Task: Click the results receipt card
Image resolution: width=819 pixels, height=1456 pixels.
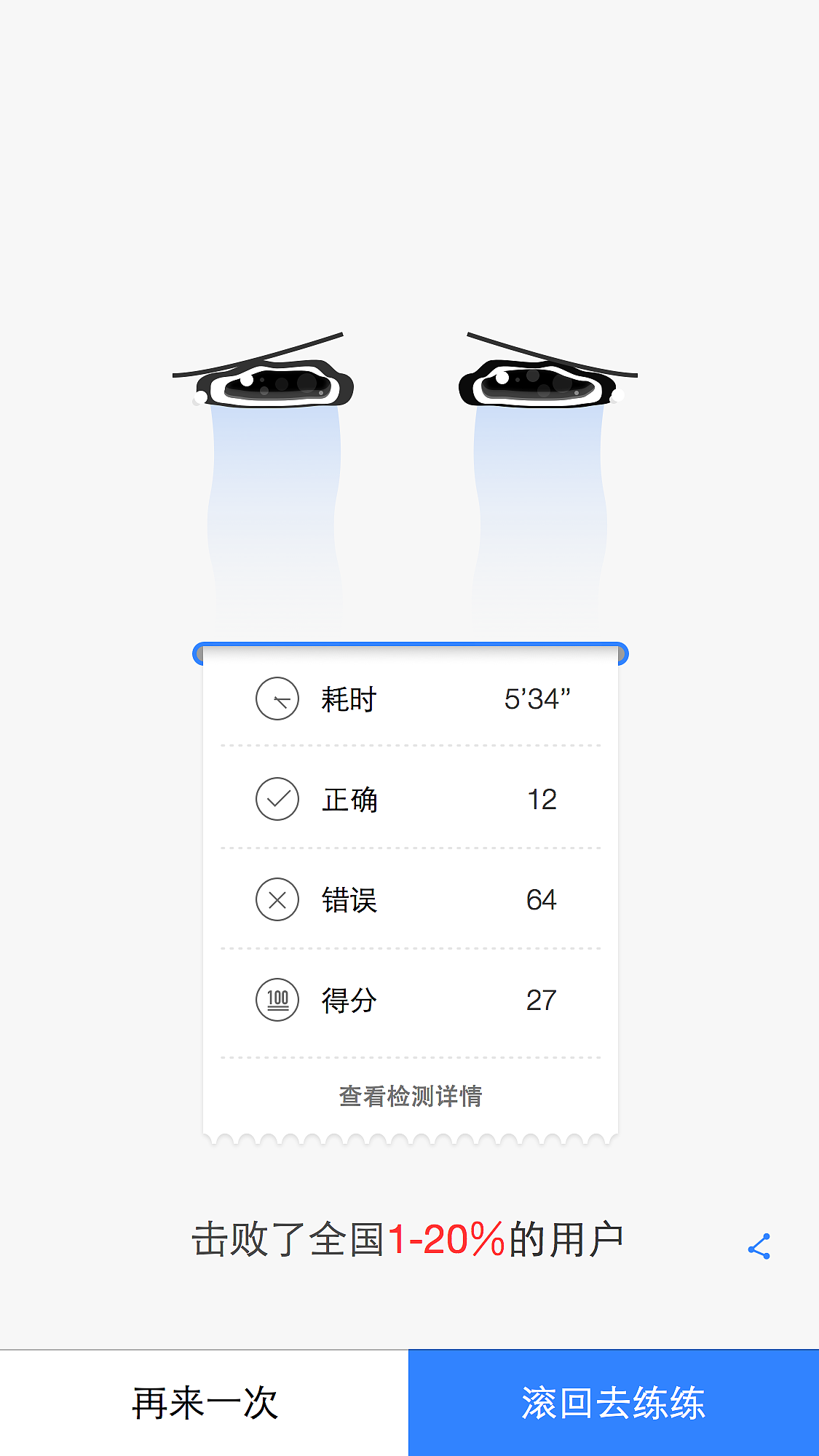Action: [x=410, y=895]
